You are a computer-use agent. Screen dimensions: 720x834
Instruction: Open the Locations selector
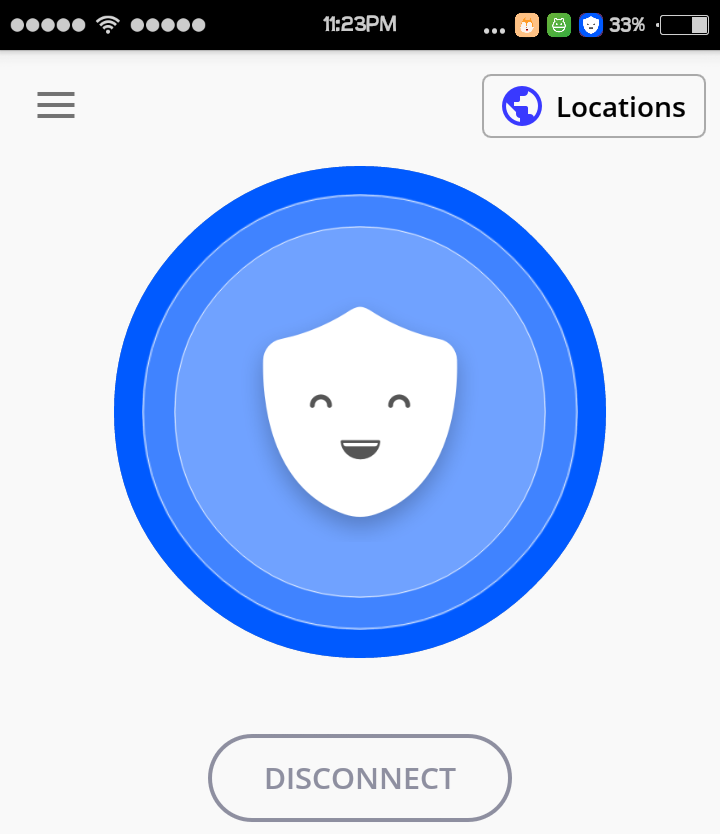coord(593,106)
